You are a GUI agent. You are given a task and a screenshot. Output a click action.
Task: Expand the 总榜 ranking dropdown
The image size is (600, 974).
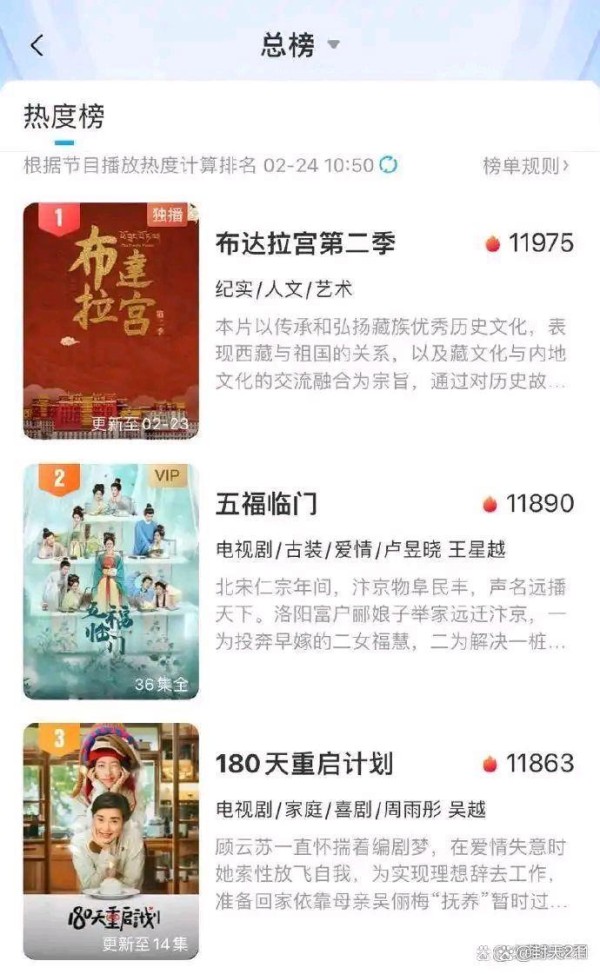[x=300, y=45]
